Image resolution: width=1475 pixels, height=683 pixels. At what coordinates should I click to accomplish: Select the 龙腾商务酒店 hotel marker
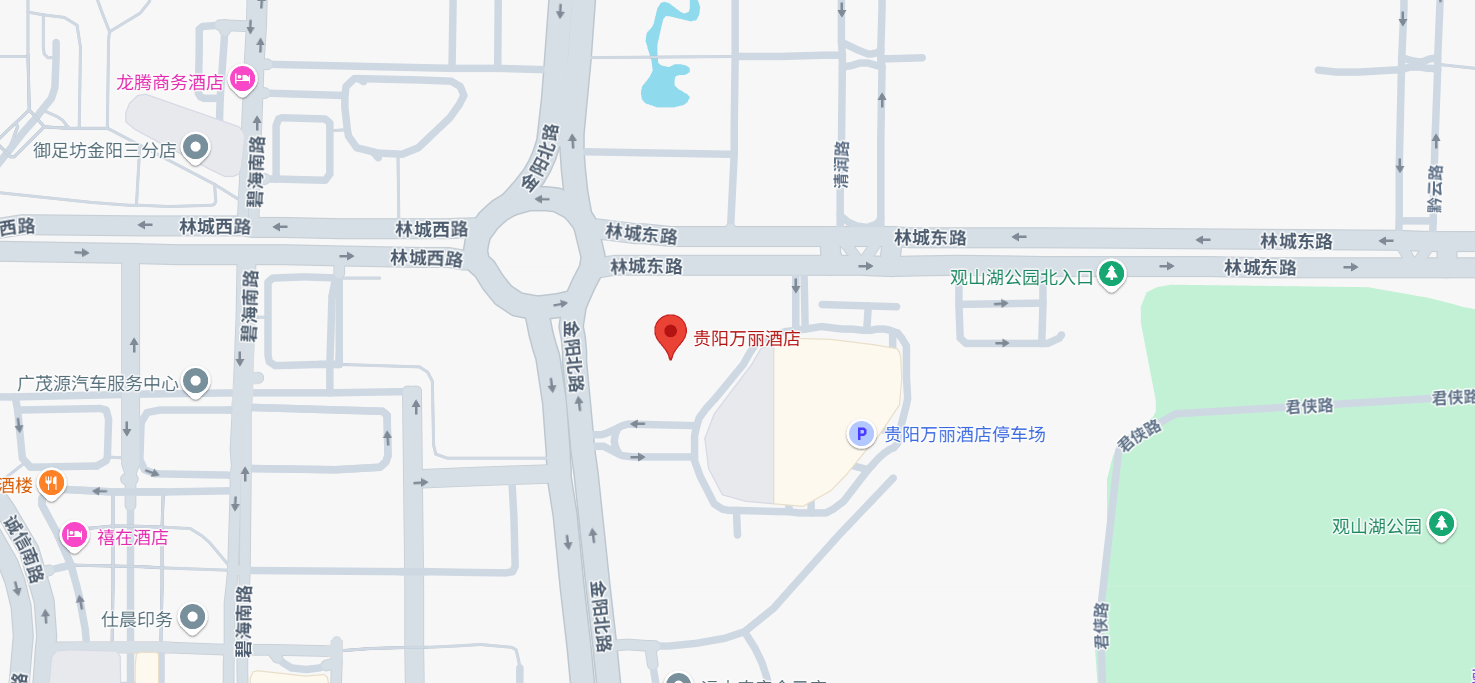click(x=242, y=79)
